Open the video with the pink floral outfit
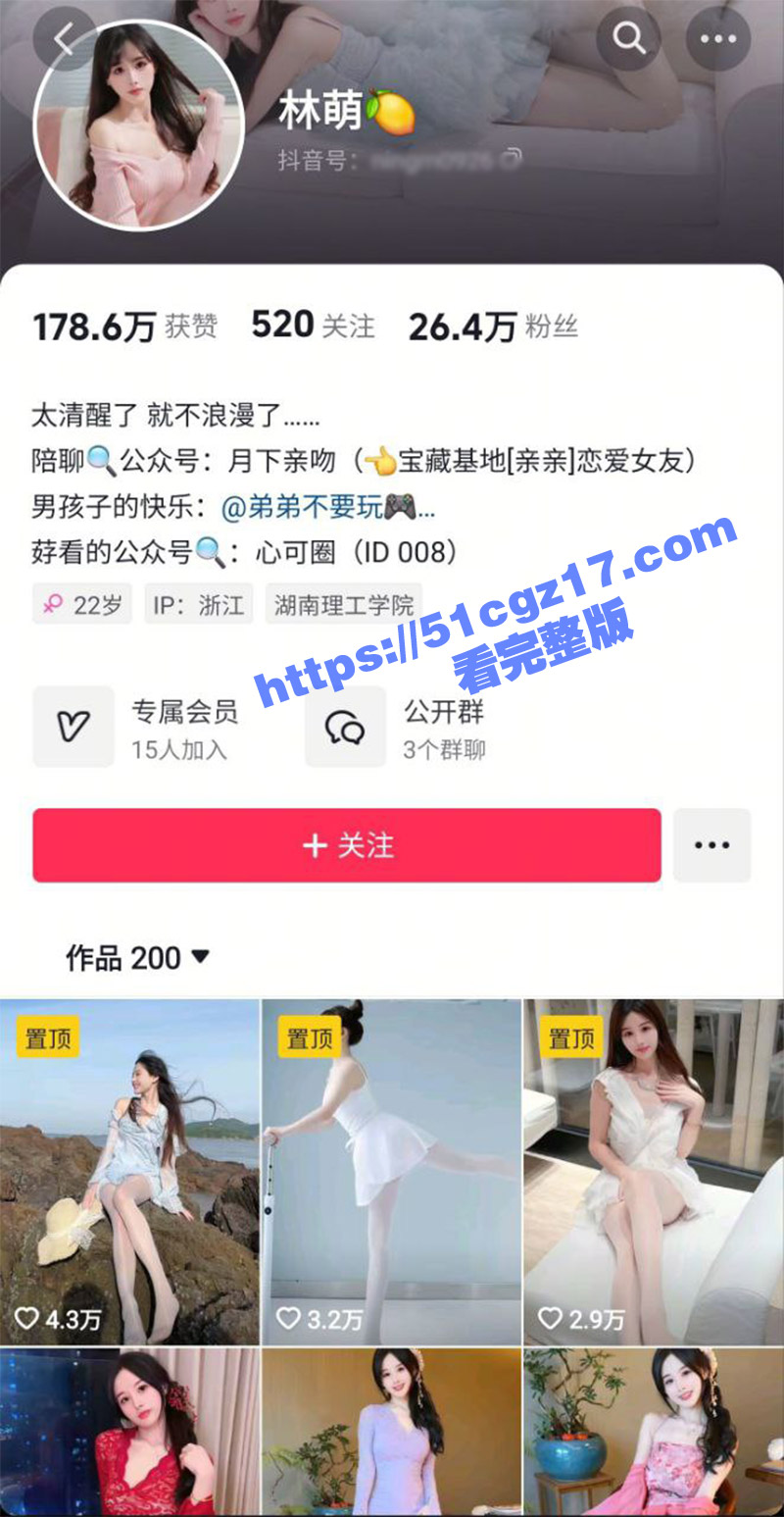Image resolution: width=784 pixels, height=1517 pixels. point(653,1434)
